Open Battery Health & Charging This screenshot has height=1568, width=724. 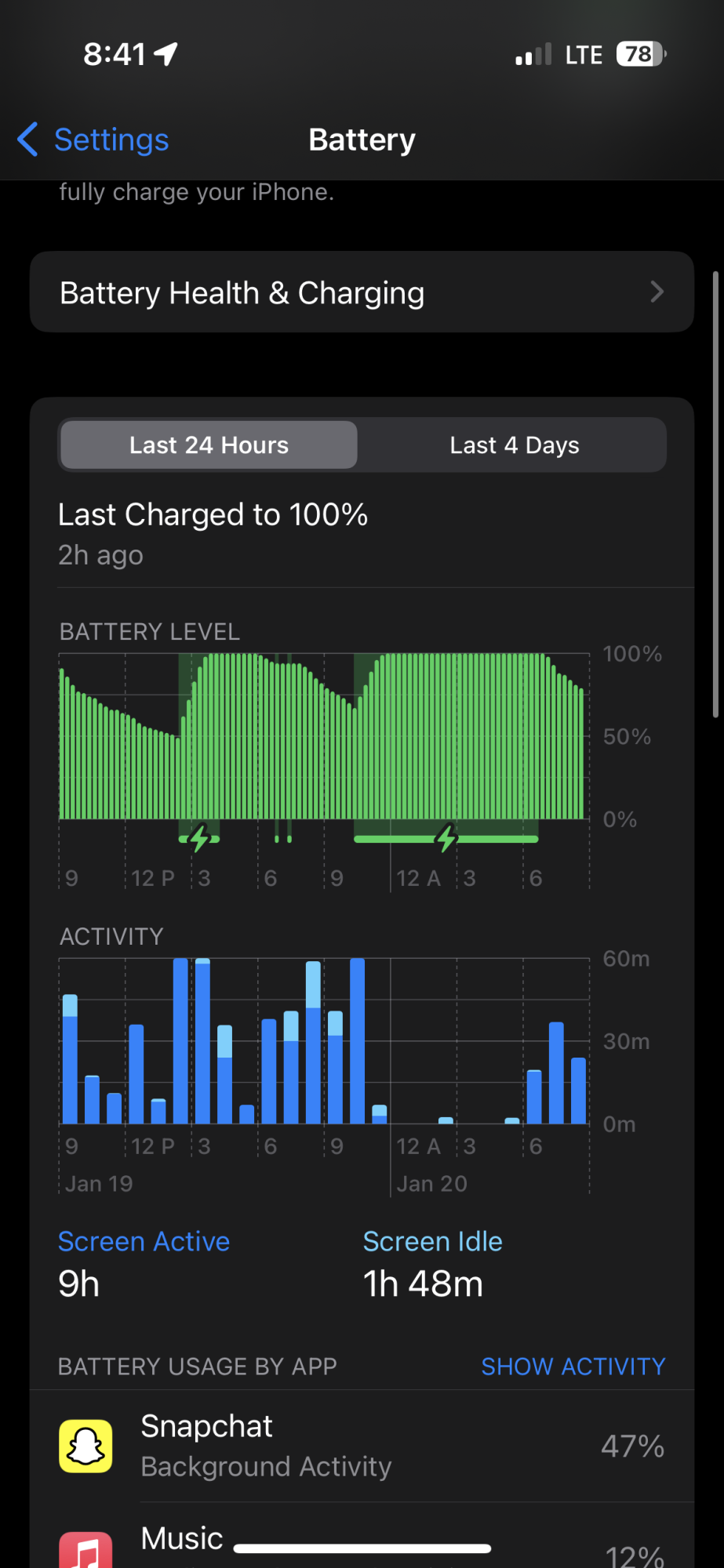[x=362, y=292]
